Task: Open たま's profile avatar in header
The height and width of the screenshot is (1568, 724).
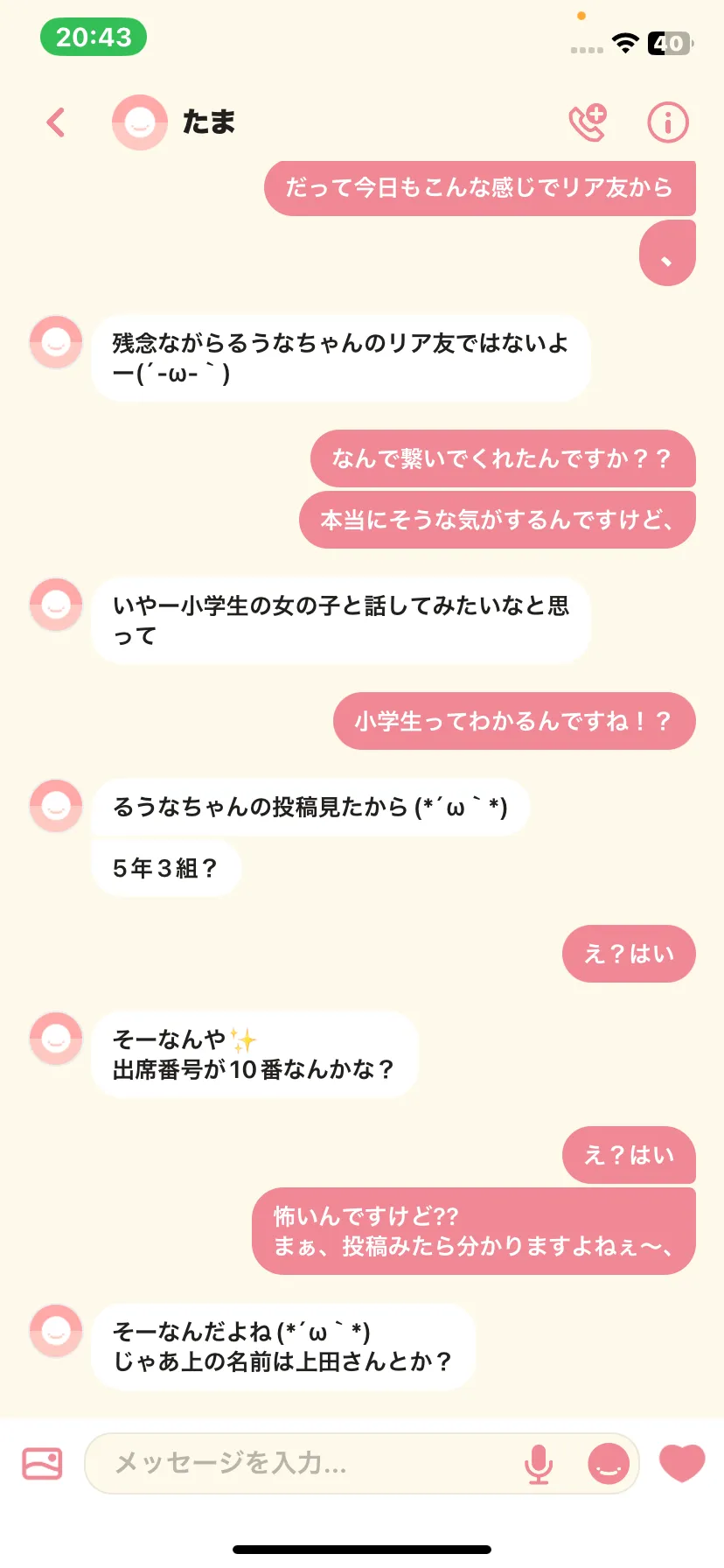Action: (x=139, y=122)
